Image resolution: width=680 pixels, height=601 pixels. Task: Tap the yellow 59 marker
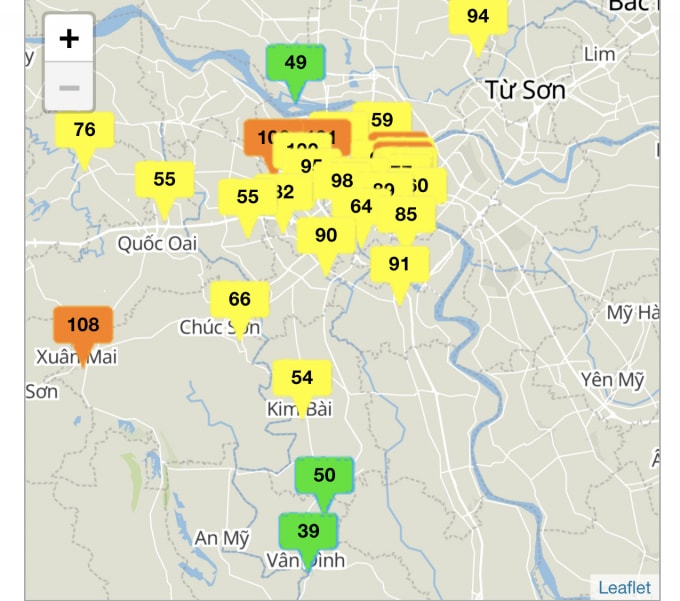[382, 121]
